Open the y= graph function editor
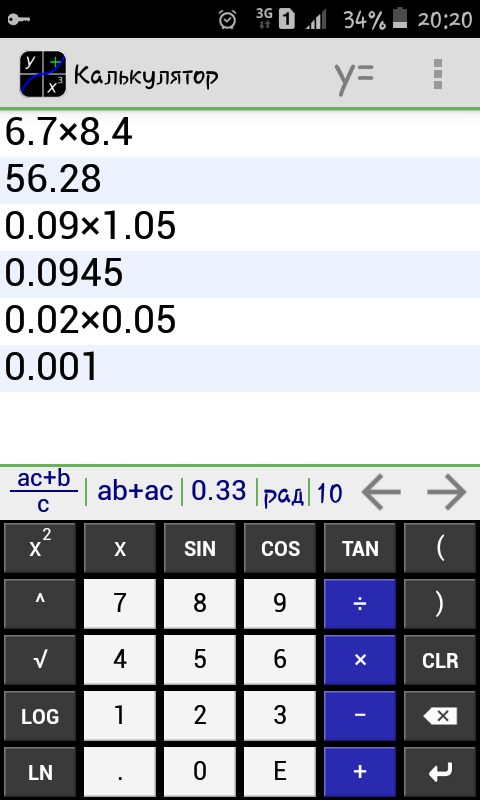The image size is (480, 800). (x=355, y=77)
